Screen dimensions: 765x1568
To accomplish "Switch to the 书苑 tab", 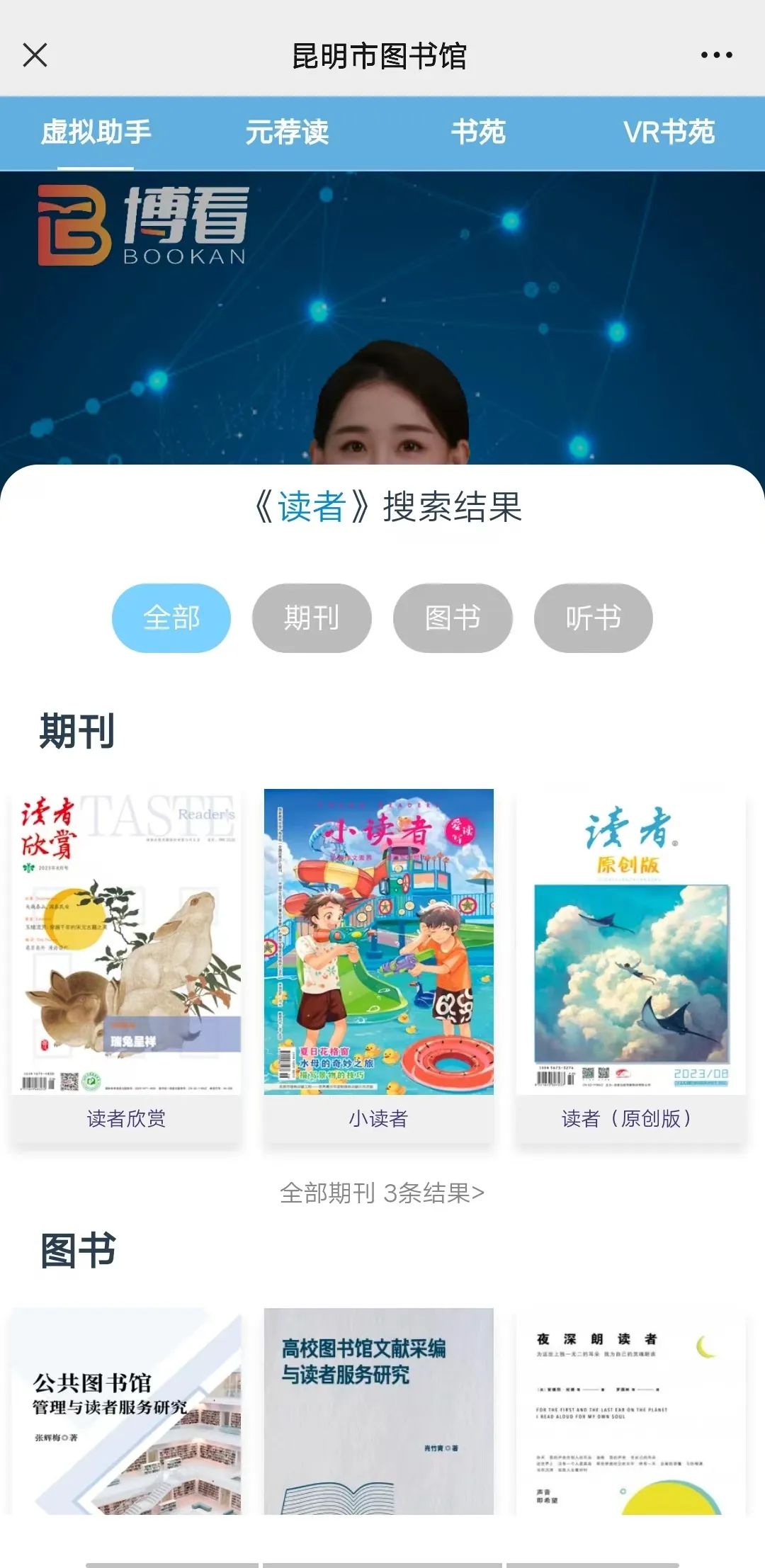I will pyautogui.click(x=479, y=132).
